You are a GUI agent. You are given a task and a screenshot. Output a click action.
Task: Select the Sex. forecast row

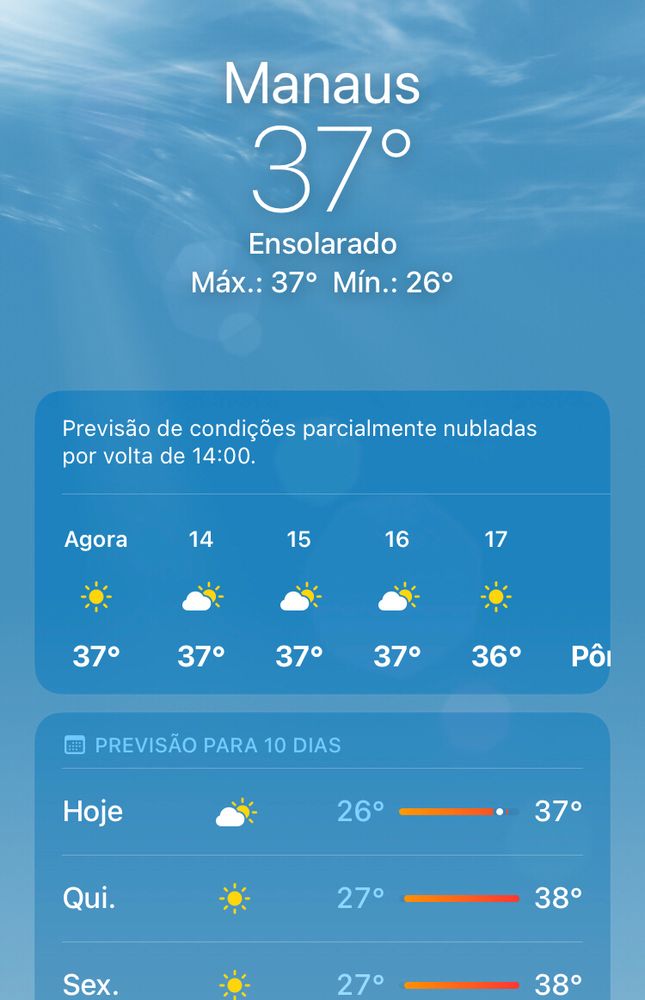(x=322, y=982)
